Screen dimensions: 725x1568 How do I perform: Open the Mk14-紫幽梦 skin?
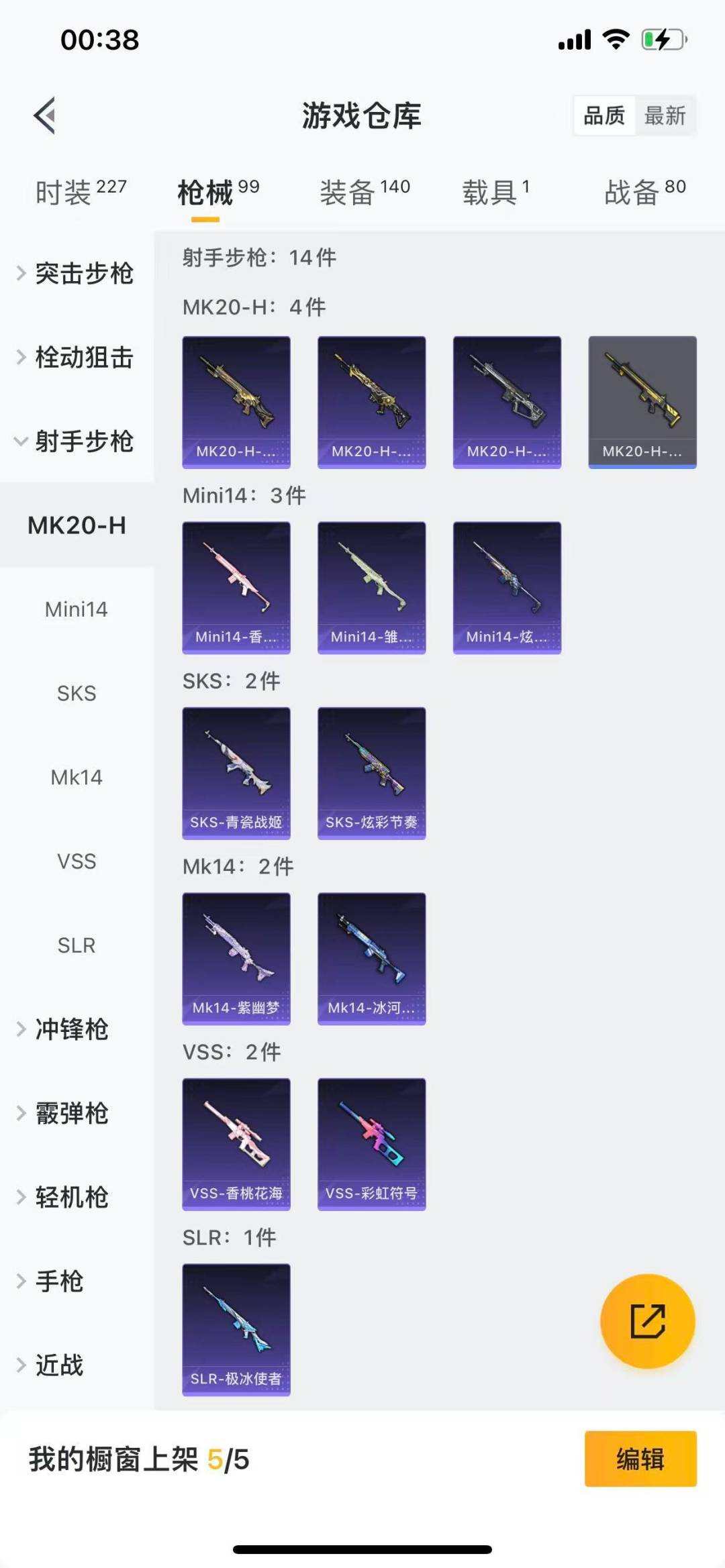(236, 958)
